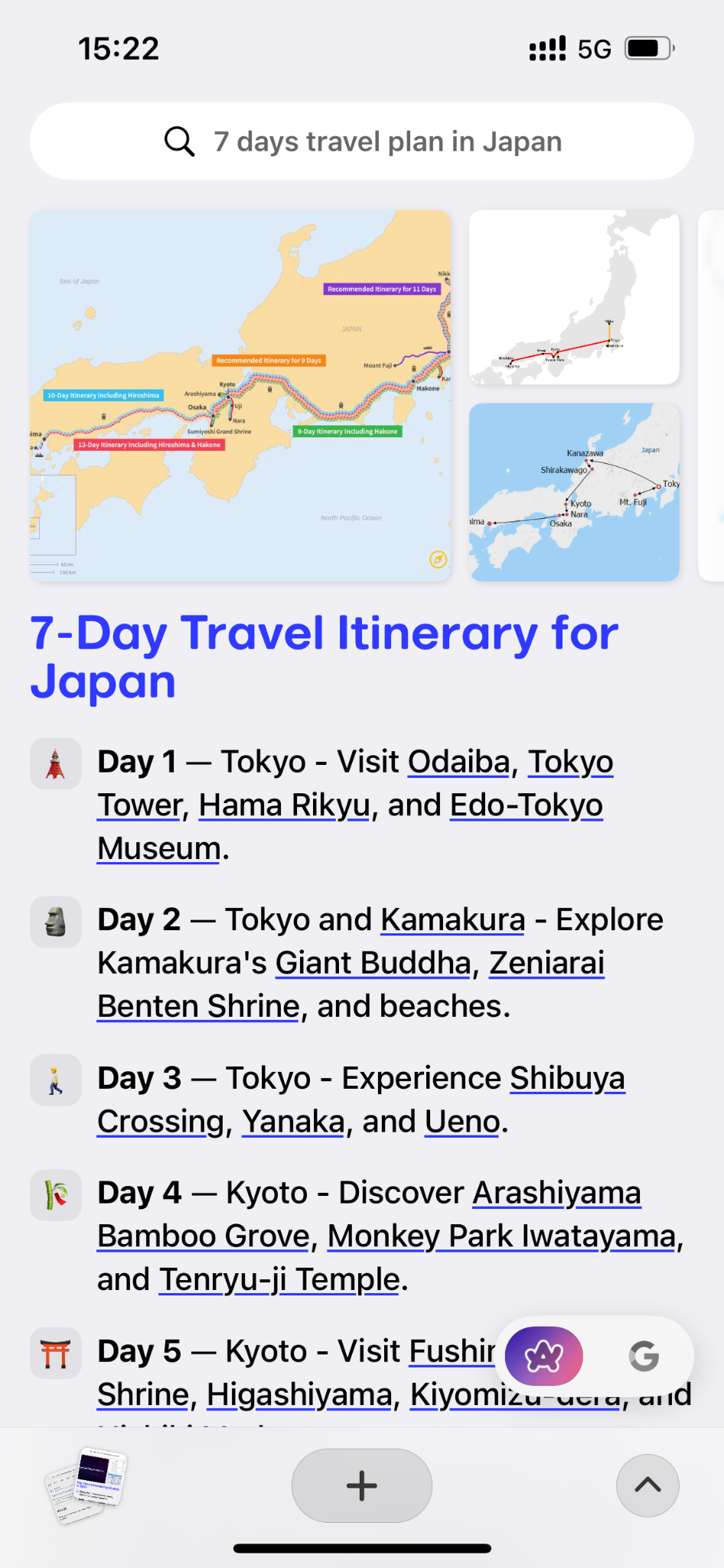Follow the Giant Buddha link

pyautogui.click(x=373, y=963)
